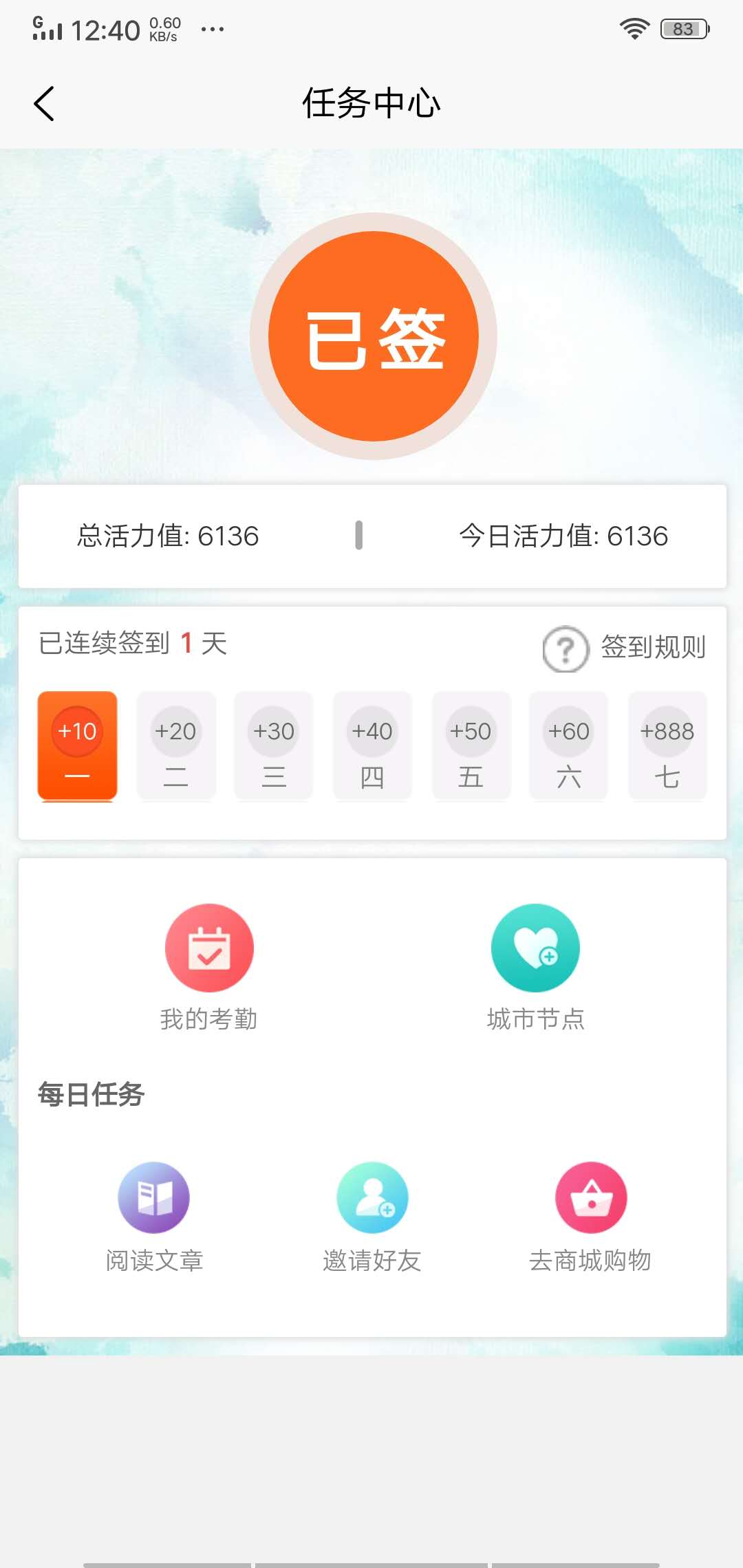The image size is (743, 1568).
Task: Select the +888 day seven reward card
Action: 667,746
